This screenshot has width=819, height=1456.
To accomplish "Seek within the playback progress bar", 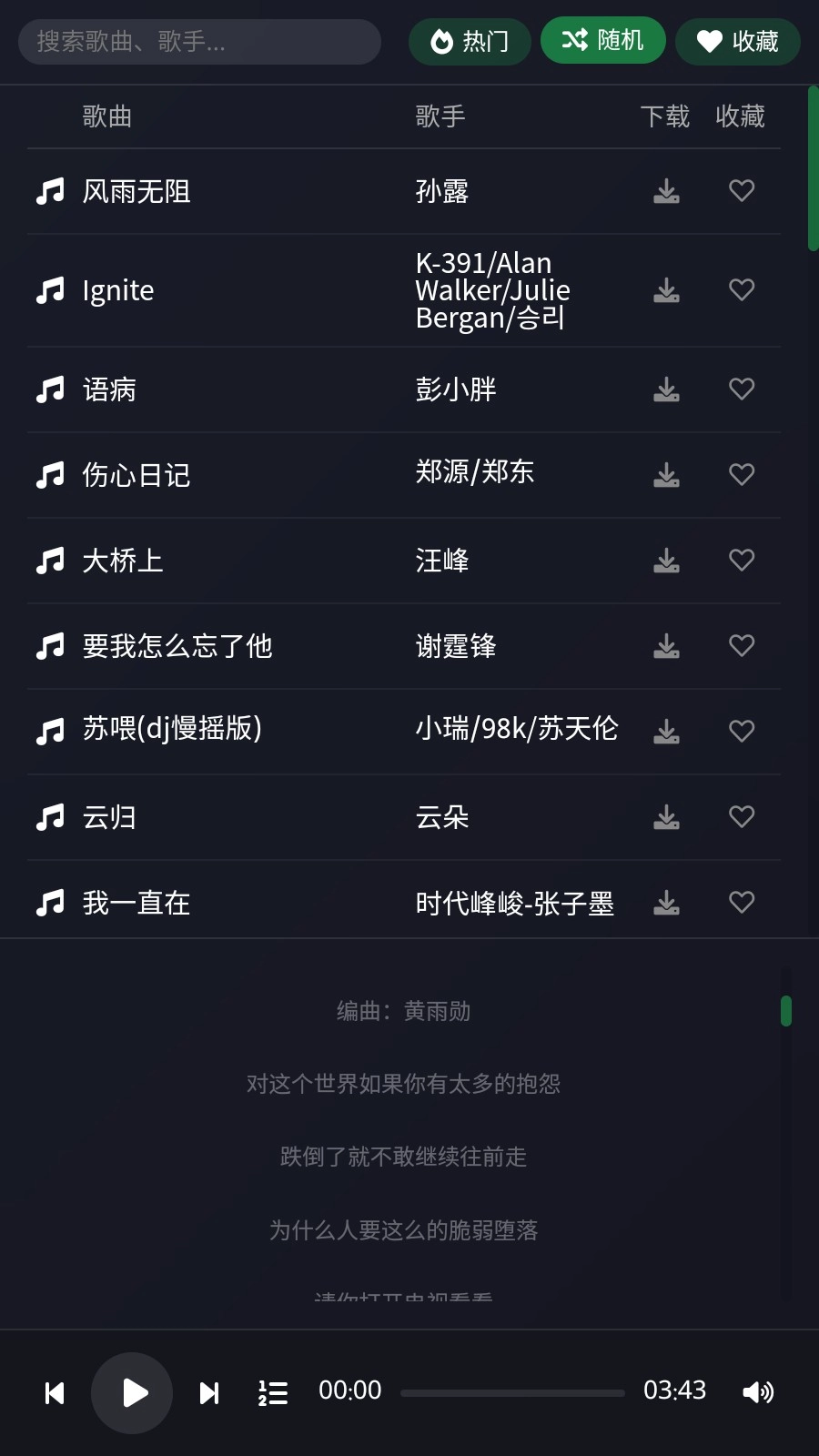I will (x=512, y=1393).
